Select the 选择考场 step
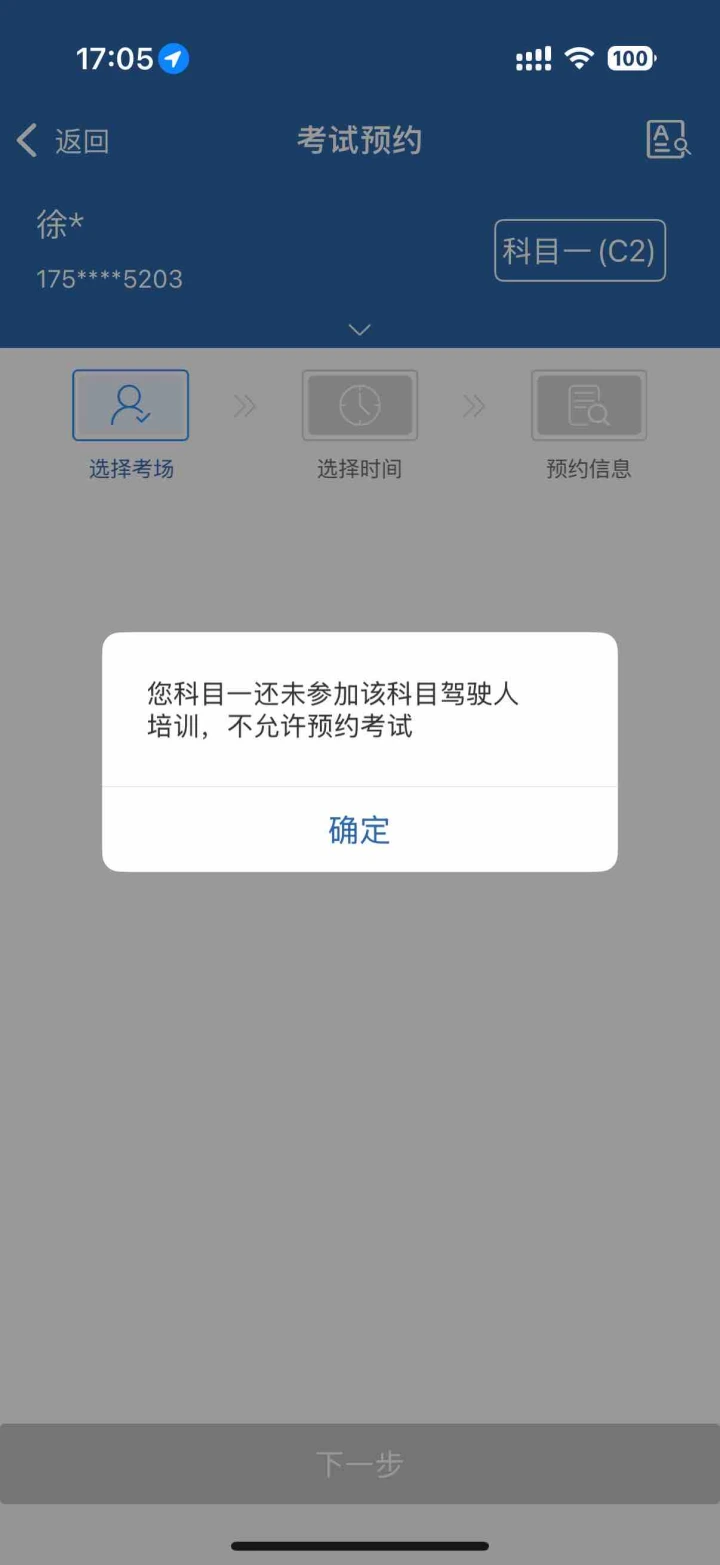 (x=131, y=425)
